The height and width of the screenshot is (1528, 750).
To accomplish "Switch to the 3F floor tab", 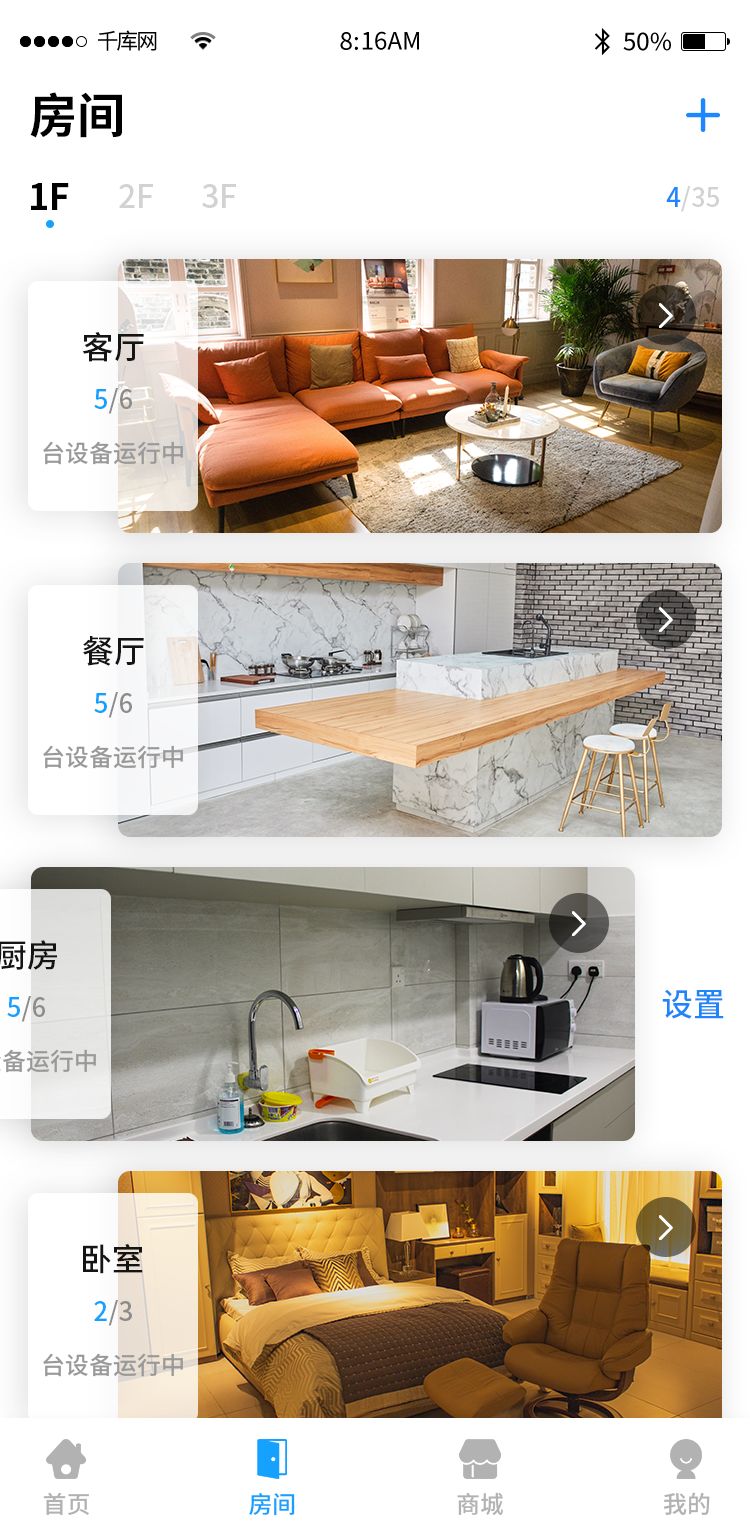I will [218, 197].
